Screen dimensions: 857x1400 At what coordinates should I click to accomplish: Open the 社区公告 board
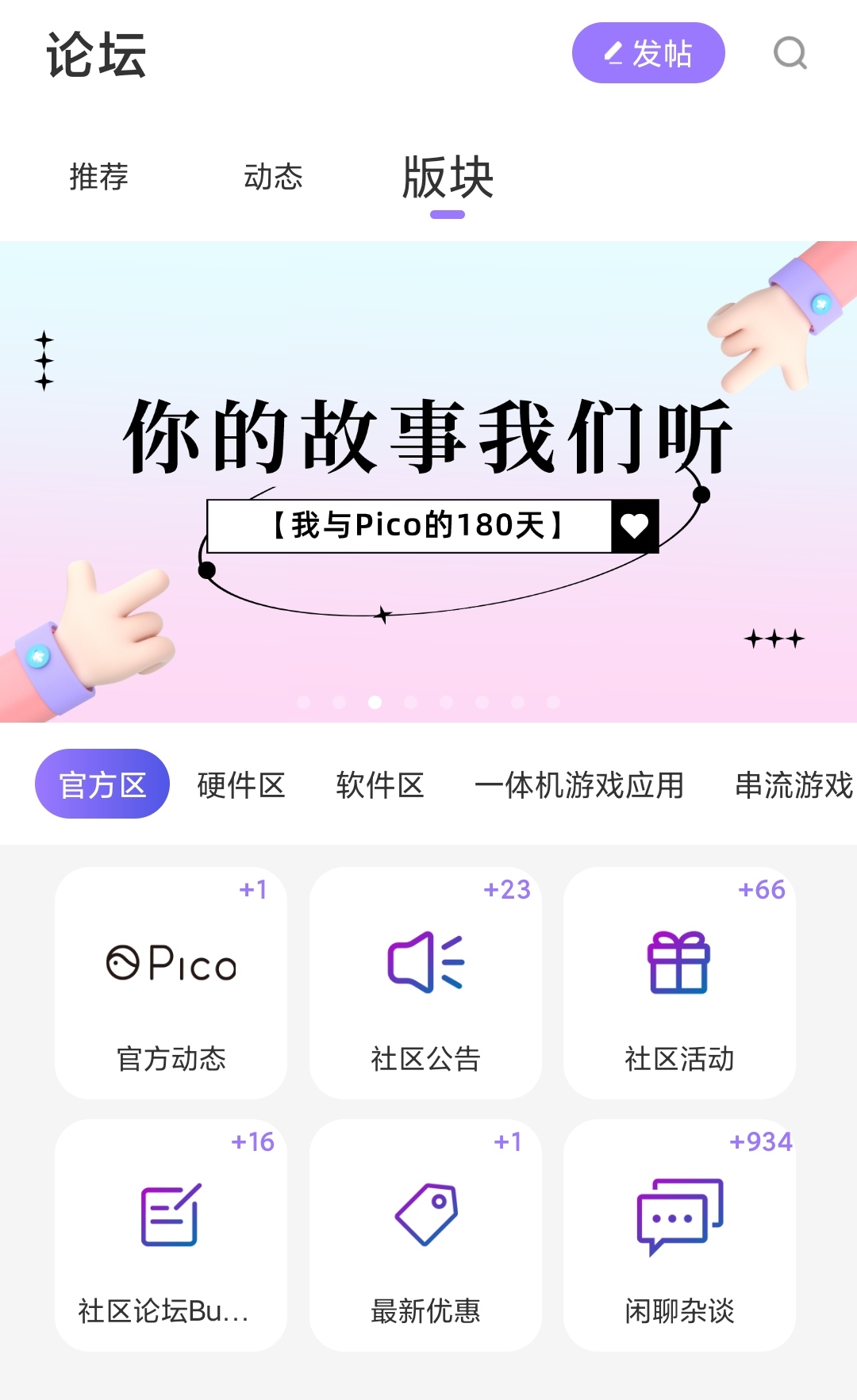(425, 983)
